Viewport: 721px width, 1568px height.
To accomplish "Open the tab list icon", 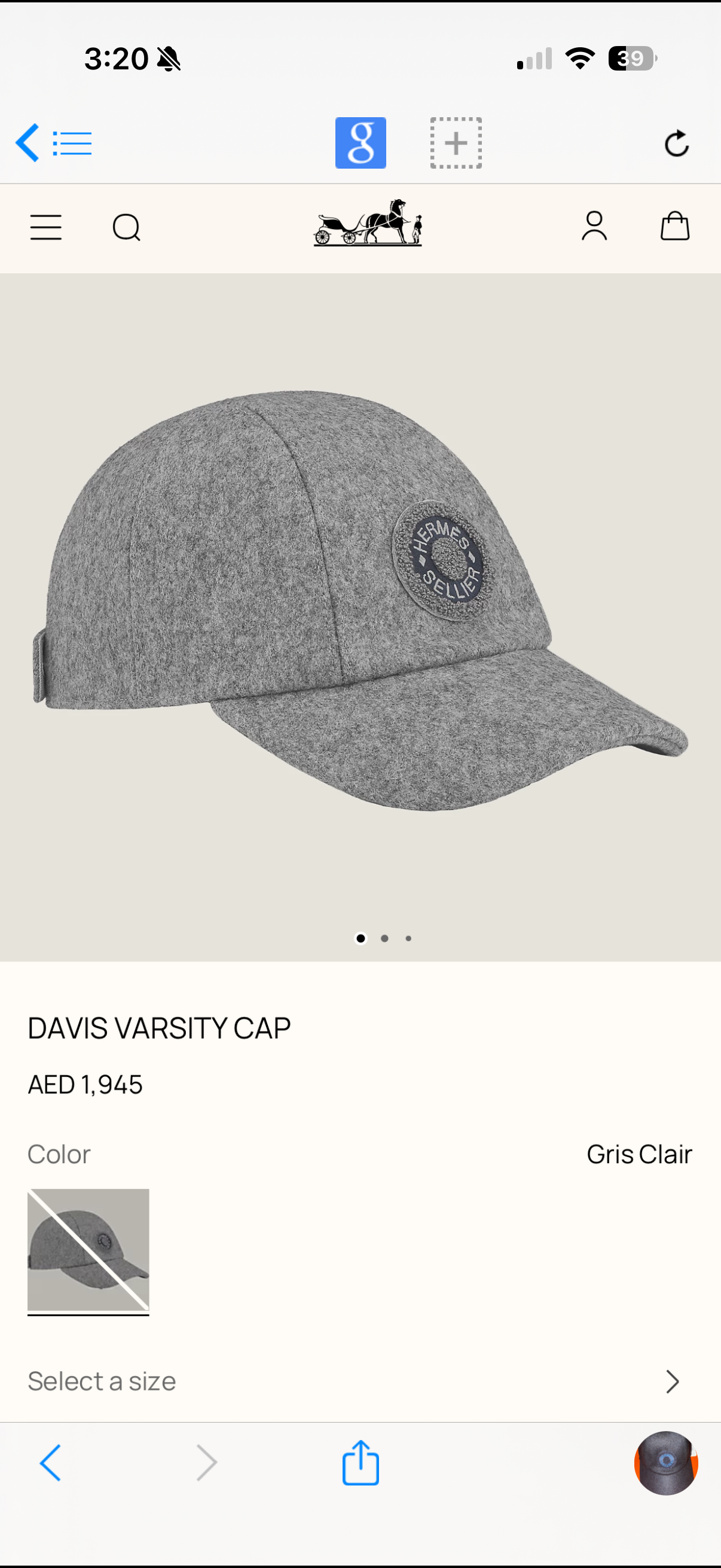I will (72, 144).
